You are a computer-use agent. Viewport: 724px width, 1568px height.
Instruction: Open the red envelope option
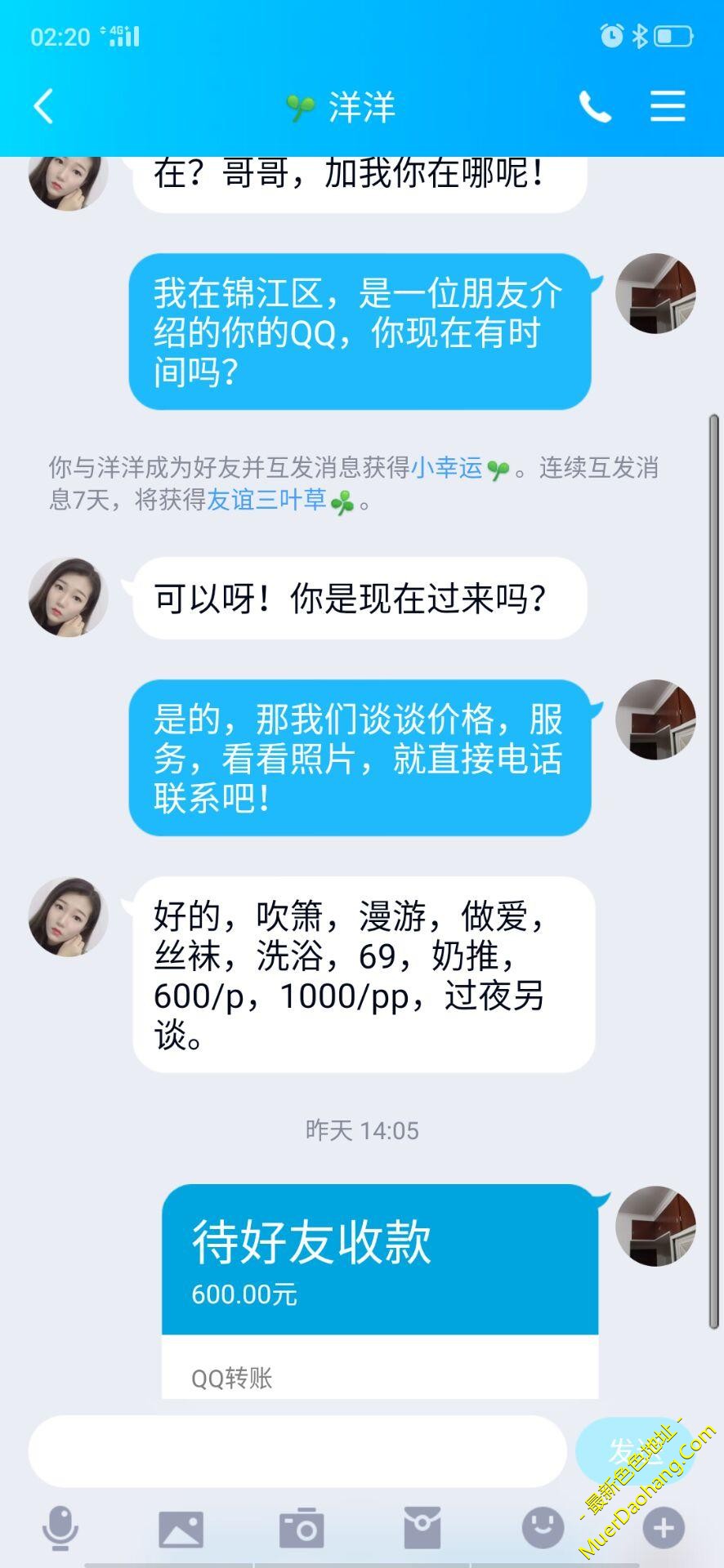[422, 1528]
